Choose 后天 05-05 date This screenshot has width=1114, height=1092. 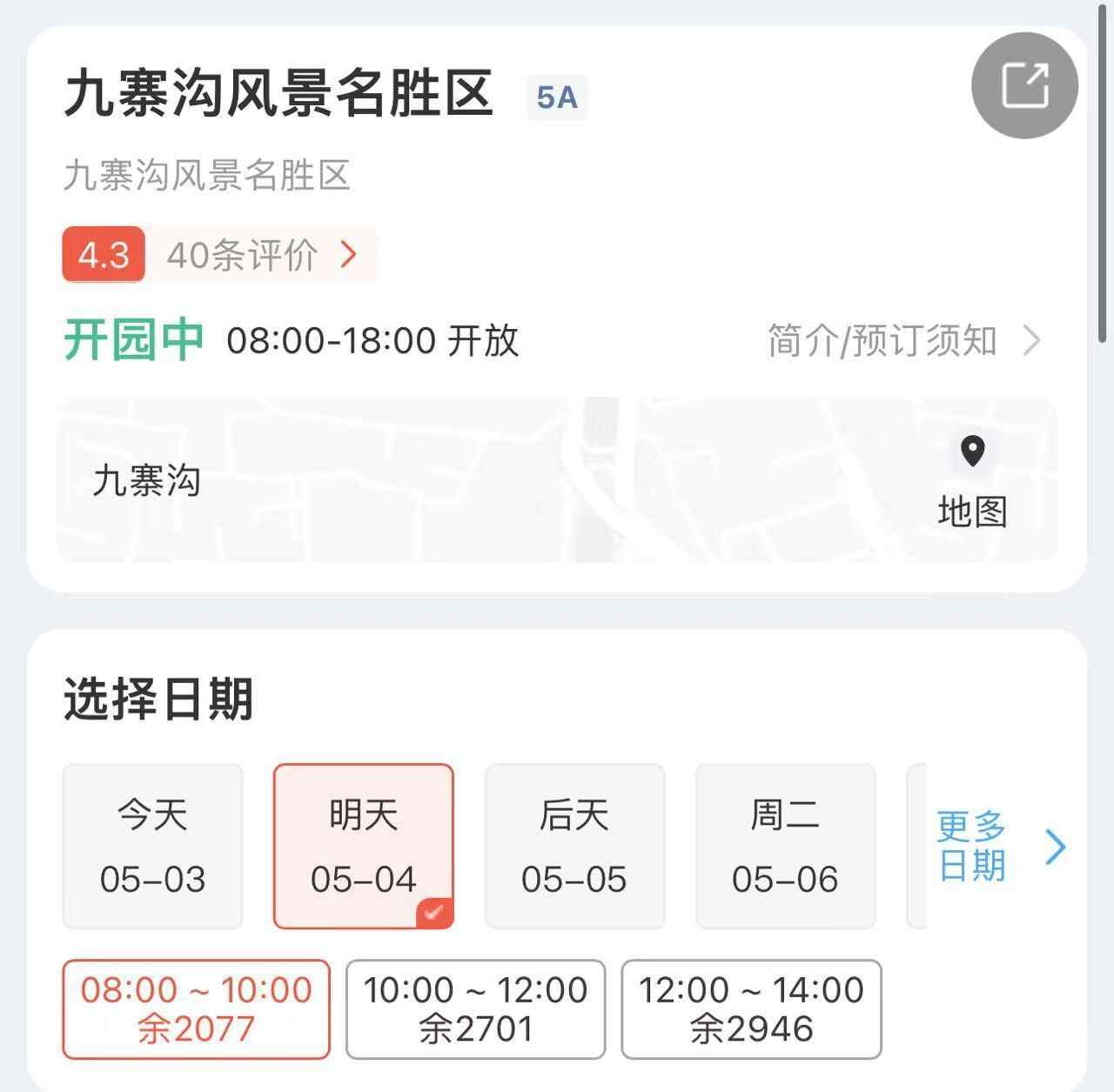pyautogui.click(x=574, y=847)
